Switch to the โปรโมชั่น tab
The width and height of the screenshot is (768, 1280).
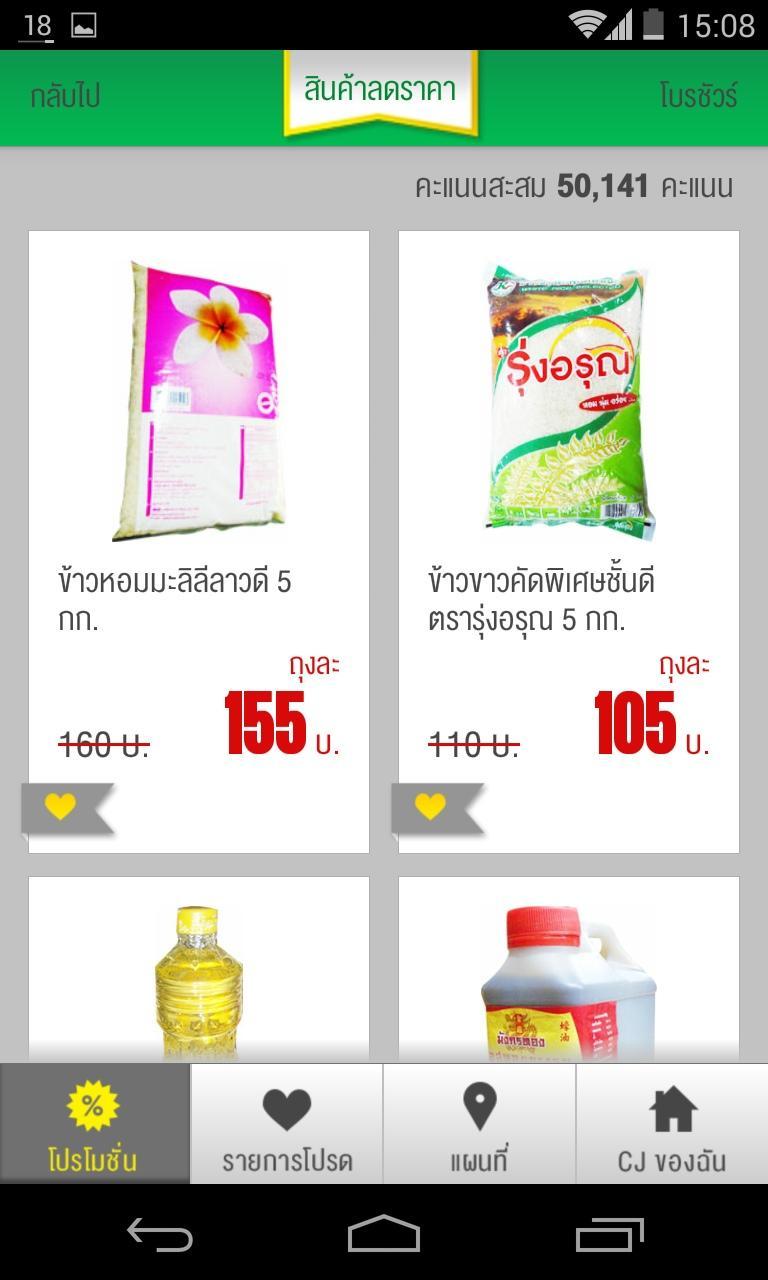95,1124
